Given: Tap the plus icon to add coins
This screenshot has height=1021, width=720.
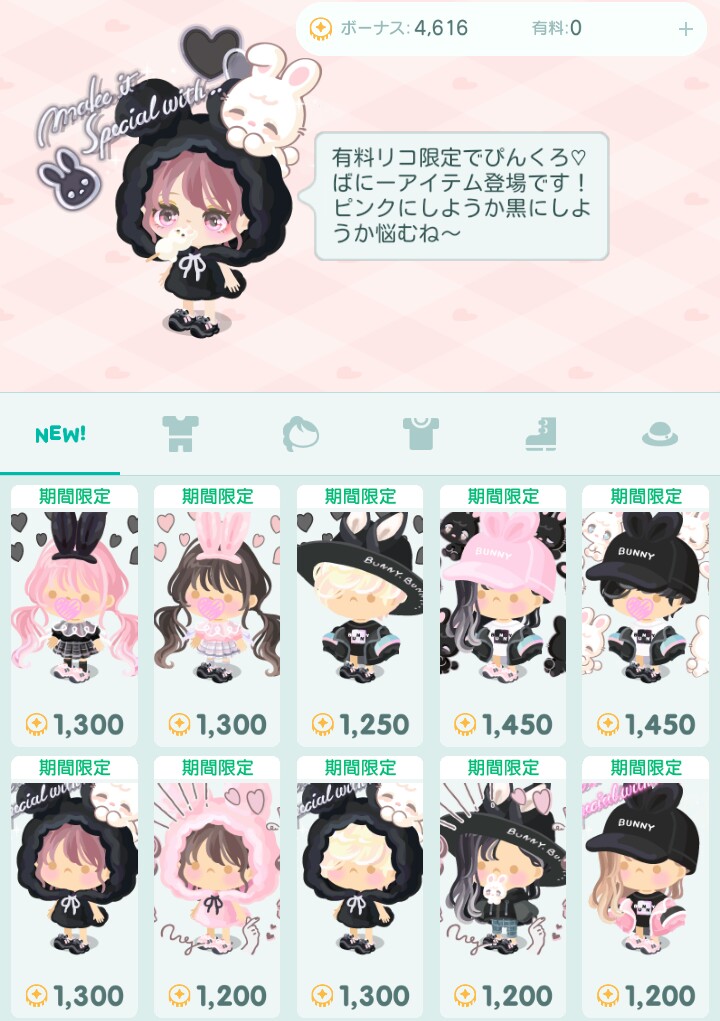Looking at the screenshot, I should [x=686, y=29].
